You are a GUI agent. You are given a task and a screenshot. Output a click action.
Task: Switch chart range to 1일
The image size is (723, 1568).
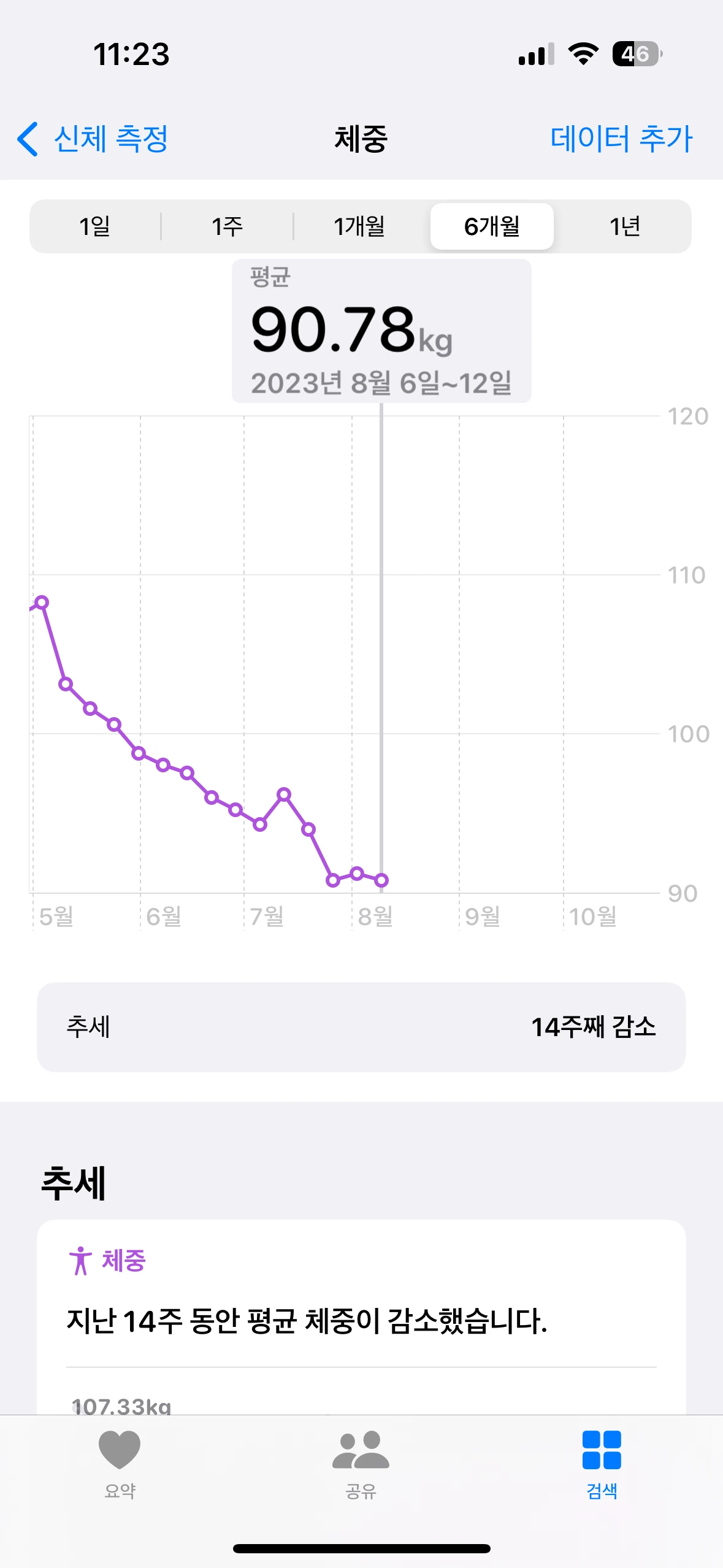[94, 226]
